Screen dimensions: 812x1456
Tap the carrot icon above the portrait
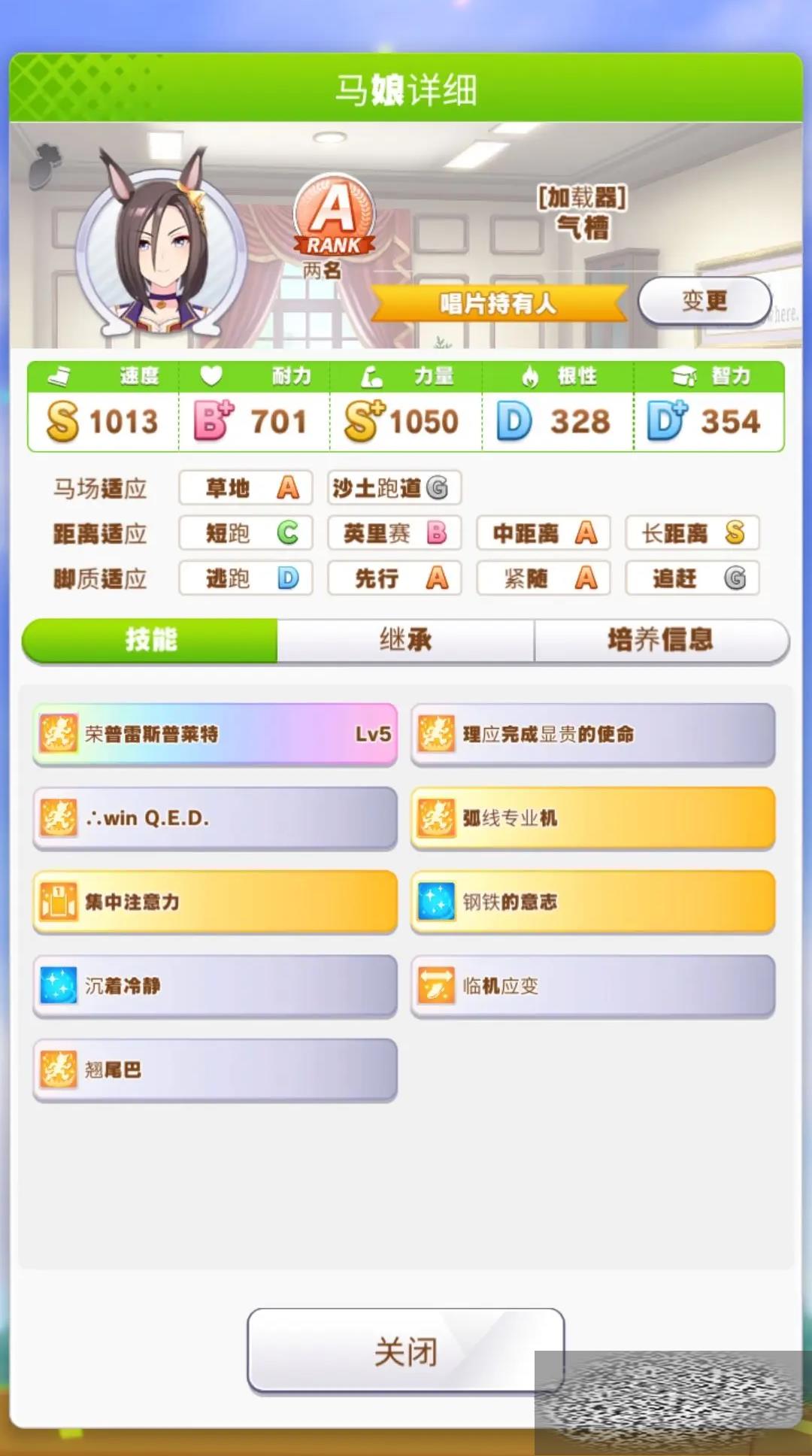point(45,165)
